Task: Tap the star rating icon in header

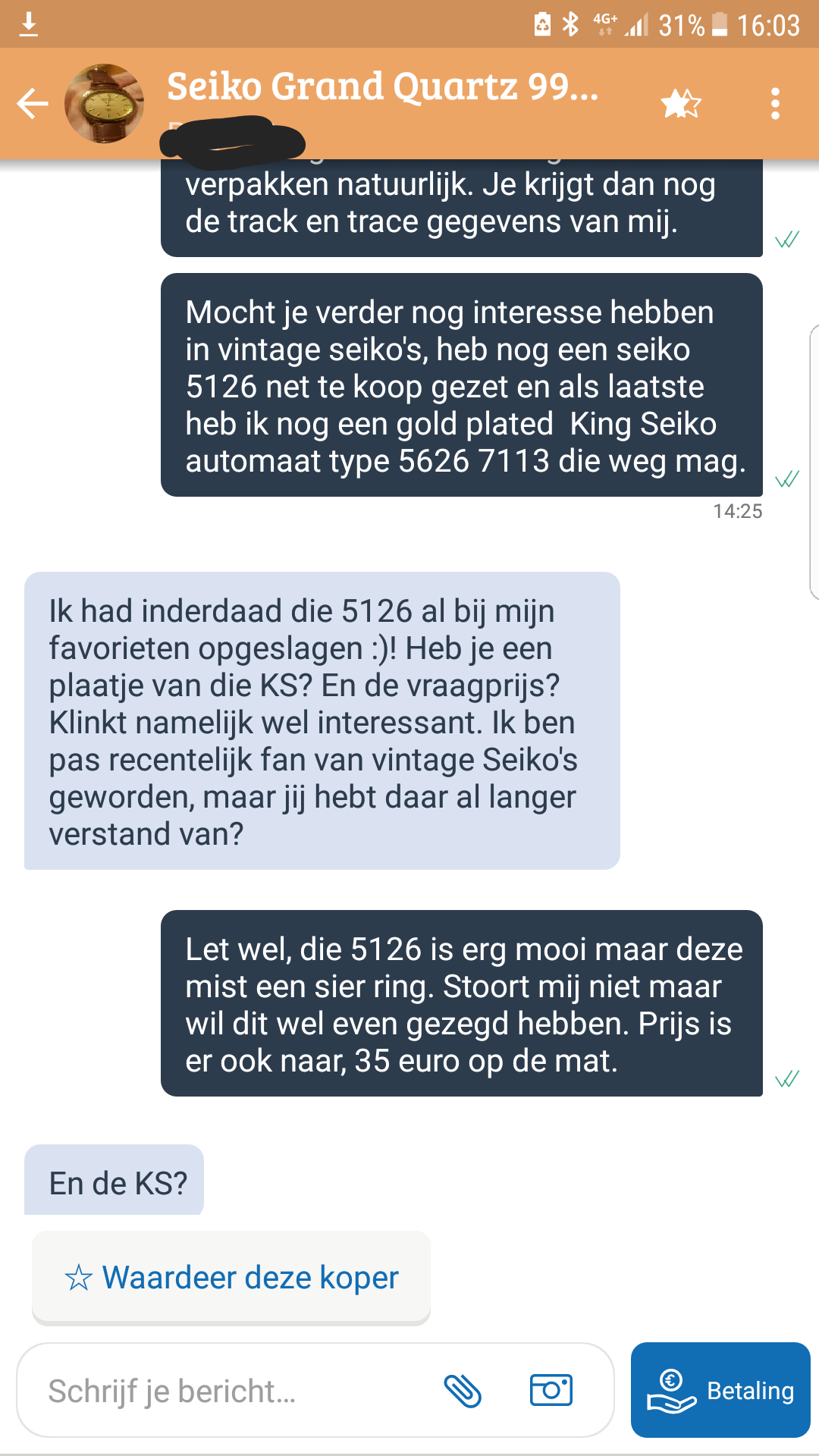Action: [x=681, y=104]
